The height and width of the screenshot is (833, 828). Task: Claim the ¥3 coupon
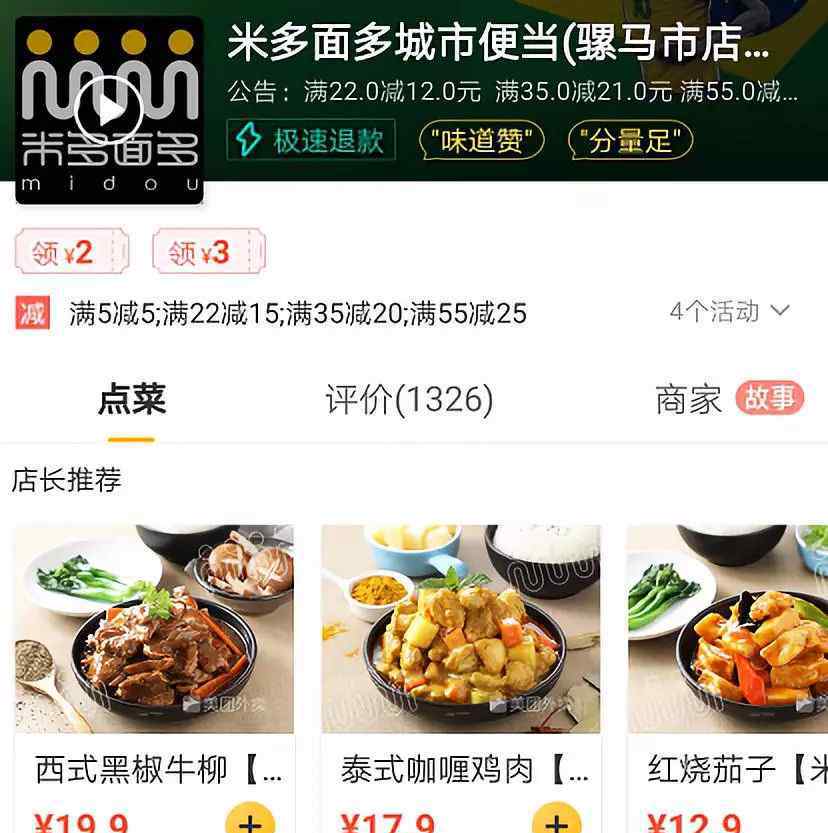[208, 252]
